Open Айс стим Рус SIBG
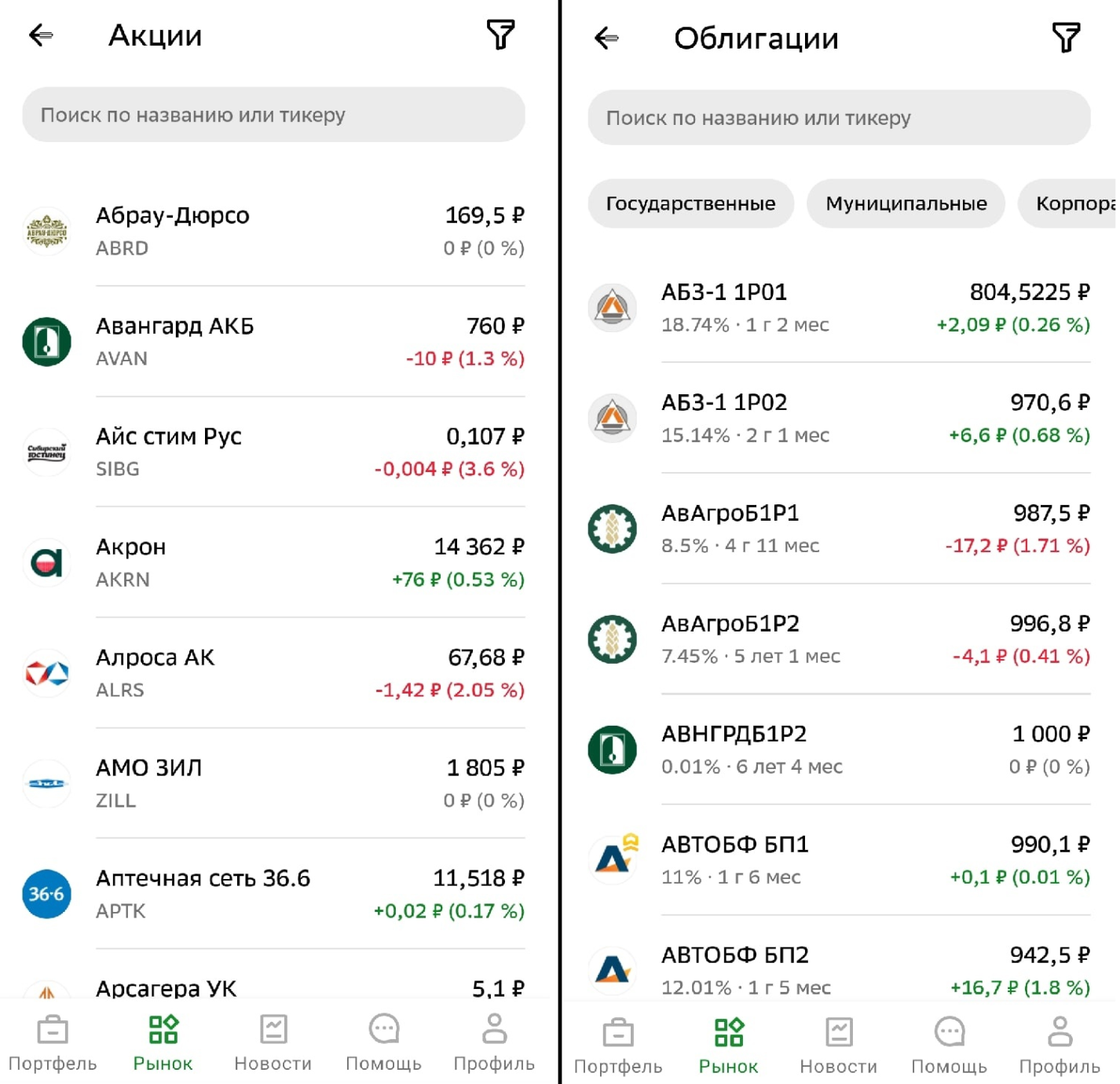Image resolution: width=1120 pixels, height=1084 pixels. (273, 452)
